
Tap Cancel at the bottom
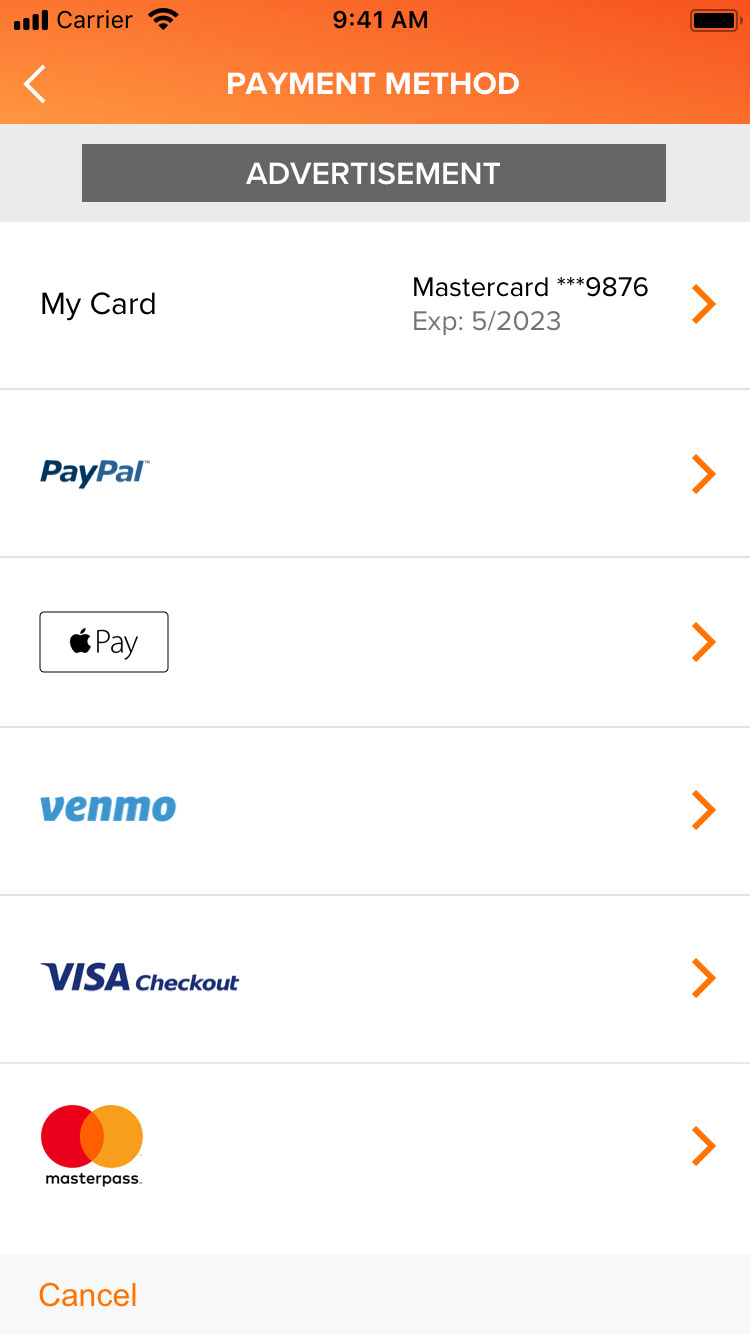point(88,1295)
